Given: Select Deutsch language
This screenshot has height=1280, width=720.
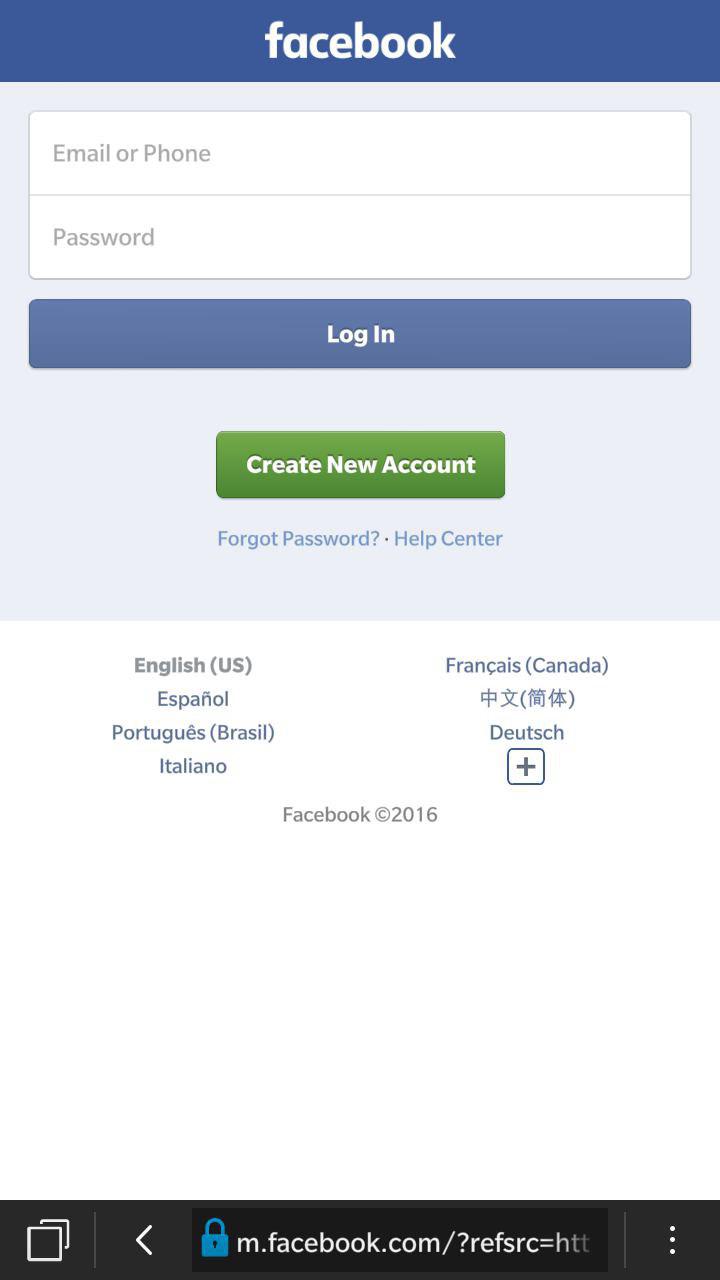Looking at the screenshot, I should (527, 733).
